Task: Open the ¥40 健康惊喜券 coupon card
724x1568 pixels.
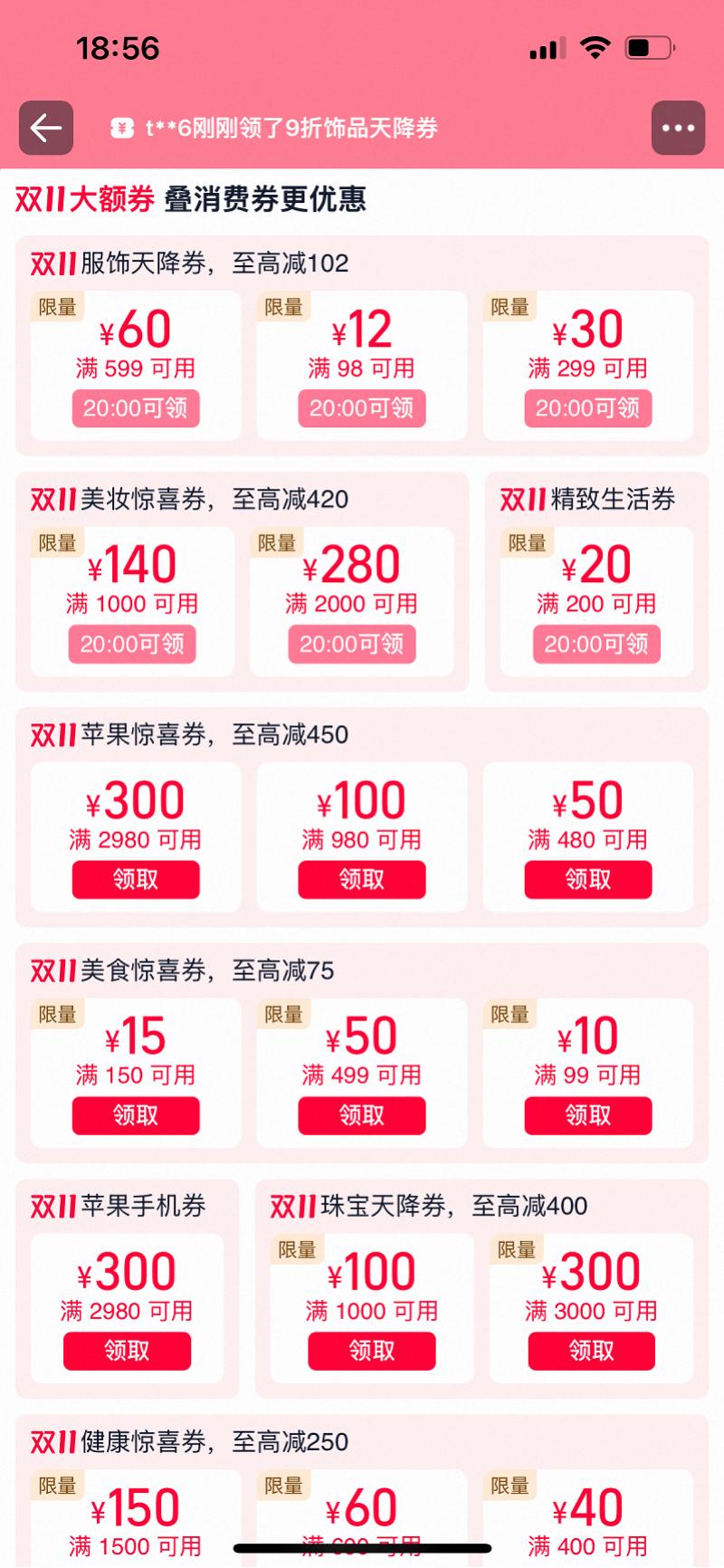Action: (588, 1518)
